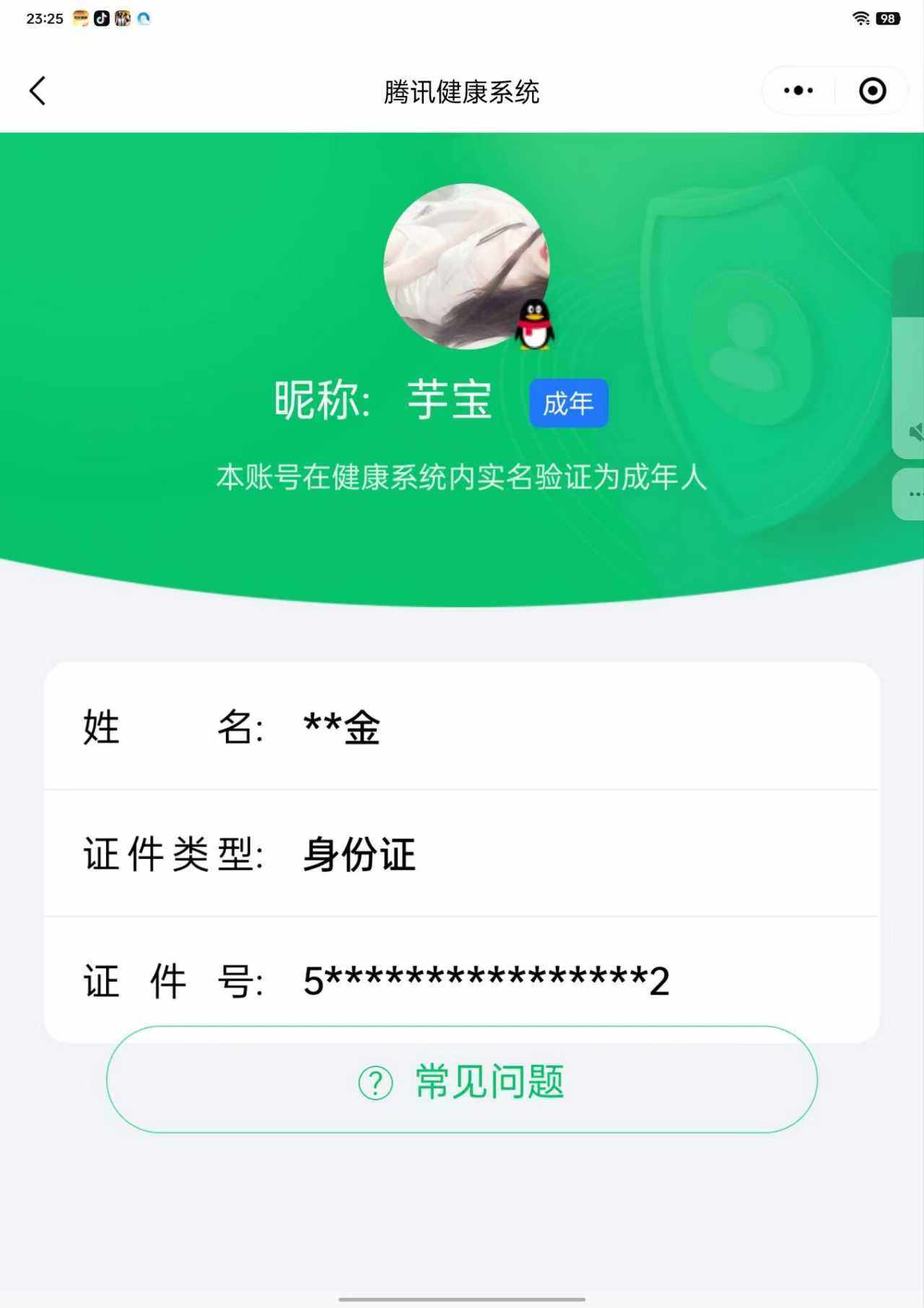This screenshot has height=1308, width=924.
Task: Go back using the arrow
Action: 38,91
